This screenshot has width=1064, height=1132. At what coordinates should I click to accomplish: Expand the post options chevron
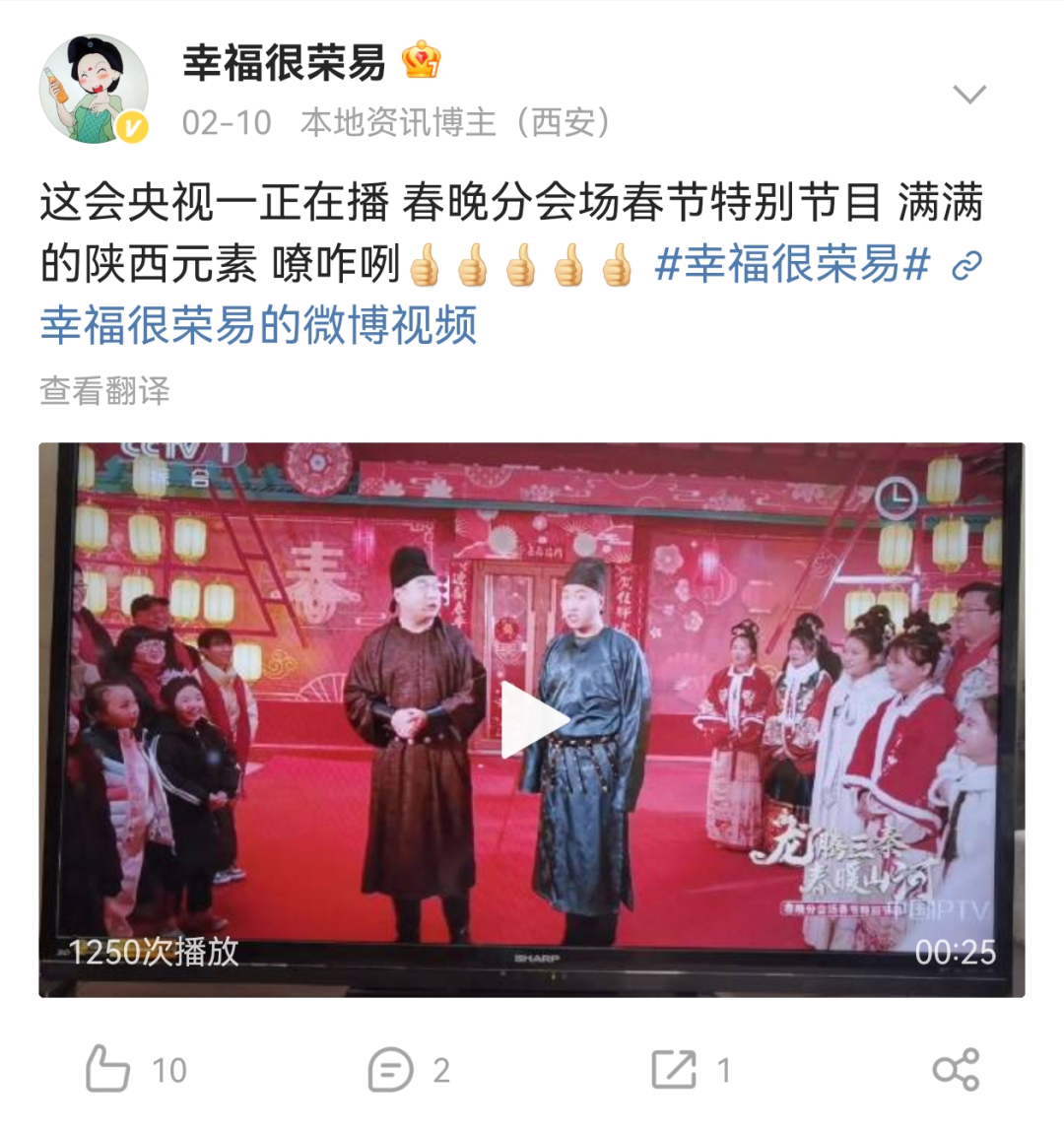(x=969, y=95)
